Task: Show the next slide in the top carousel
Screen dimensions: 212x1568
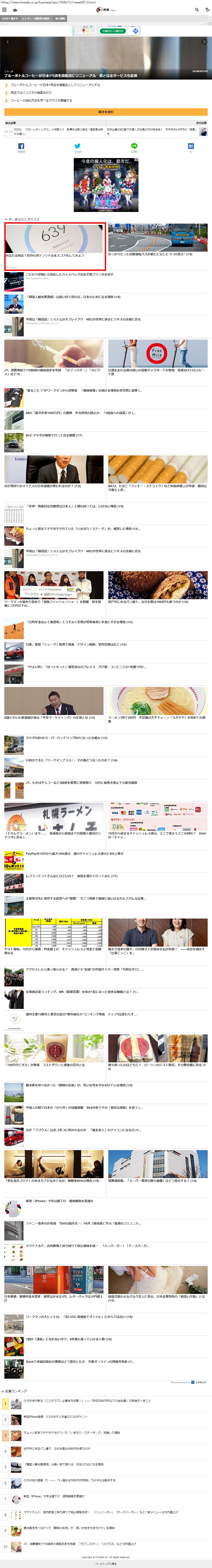Action: (204, 42)
